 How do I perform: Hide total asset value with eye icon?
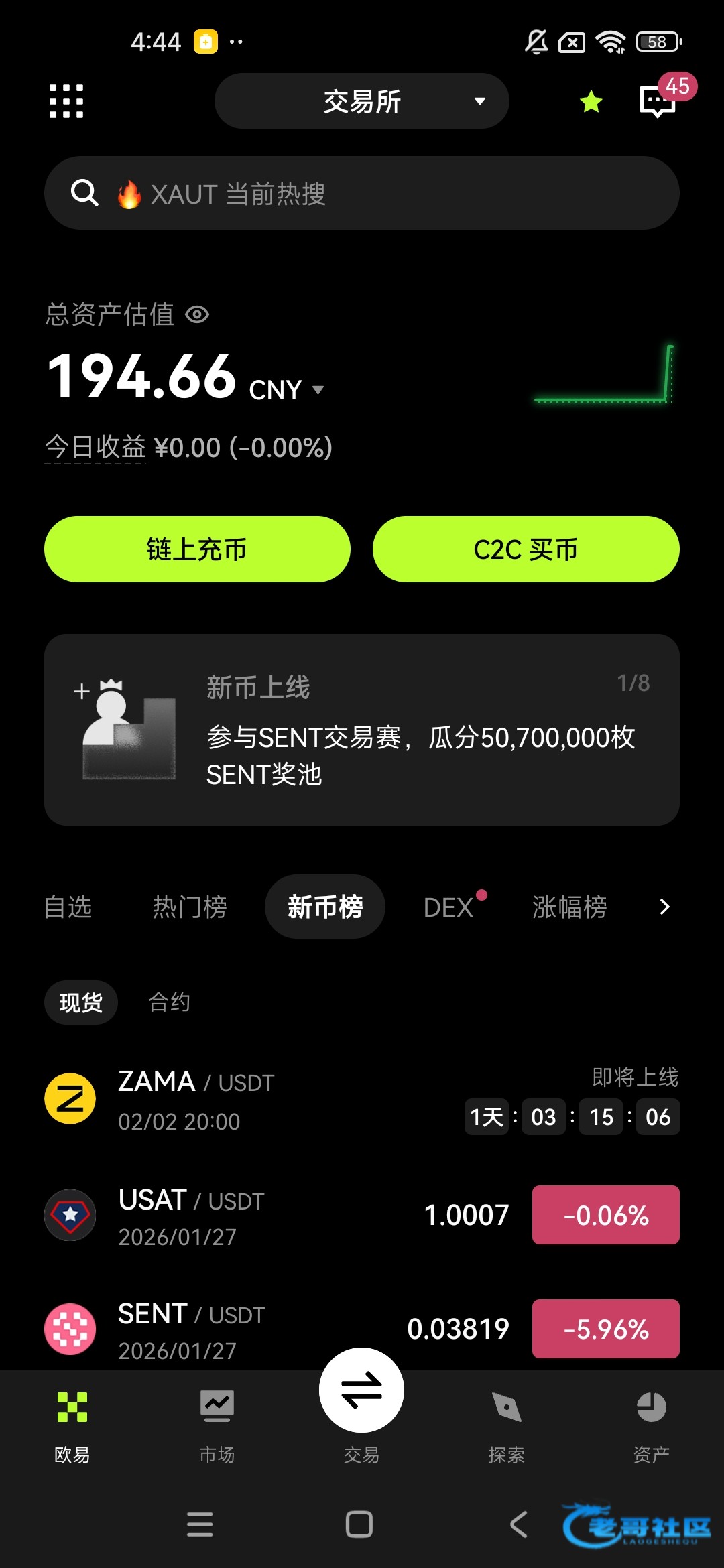(x=197, y=314)
